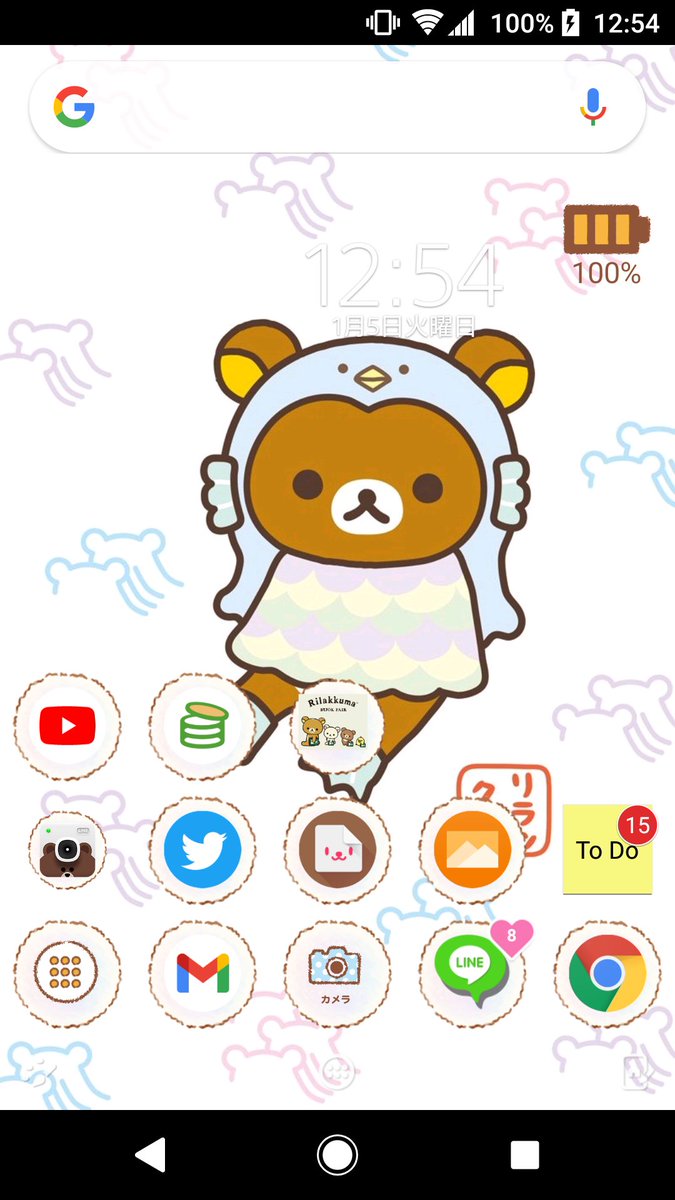Launch the YouTube app

click(x=67, y=726)
